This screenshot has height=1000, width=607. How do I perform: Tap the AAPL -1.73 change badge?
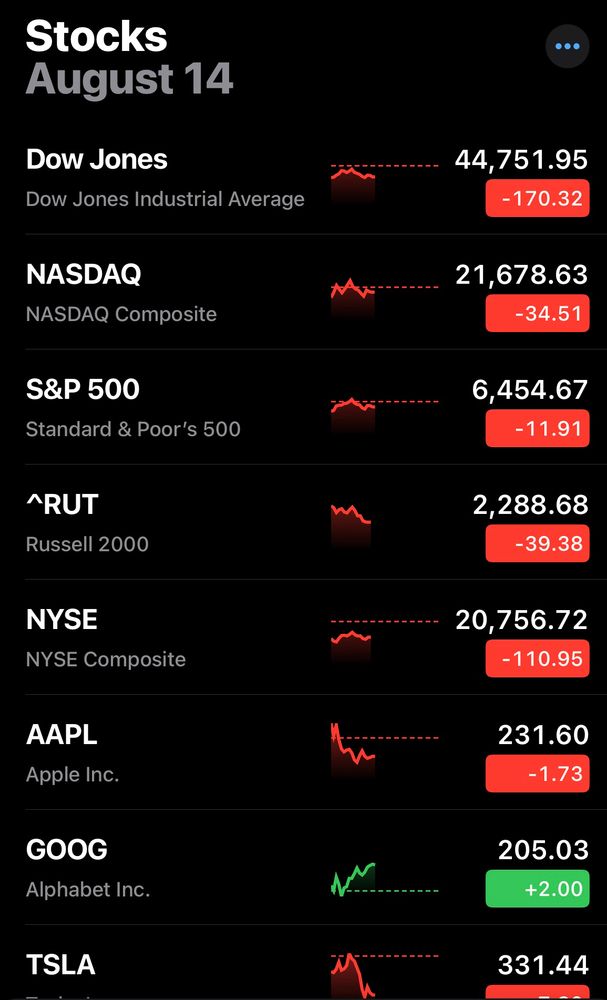click(x=537, y=774)
